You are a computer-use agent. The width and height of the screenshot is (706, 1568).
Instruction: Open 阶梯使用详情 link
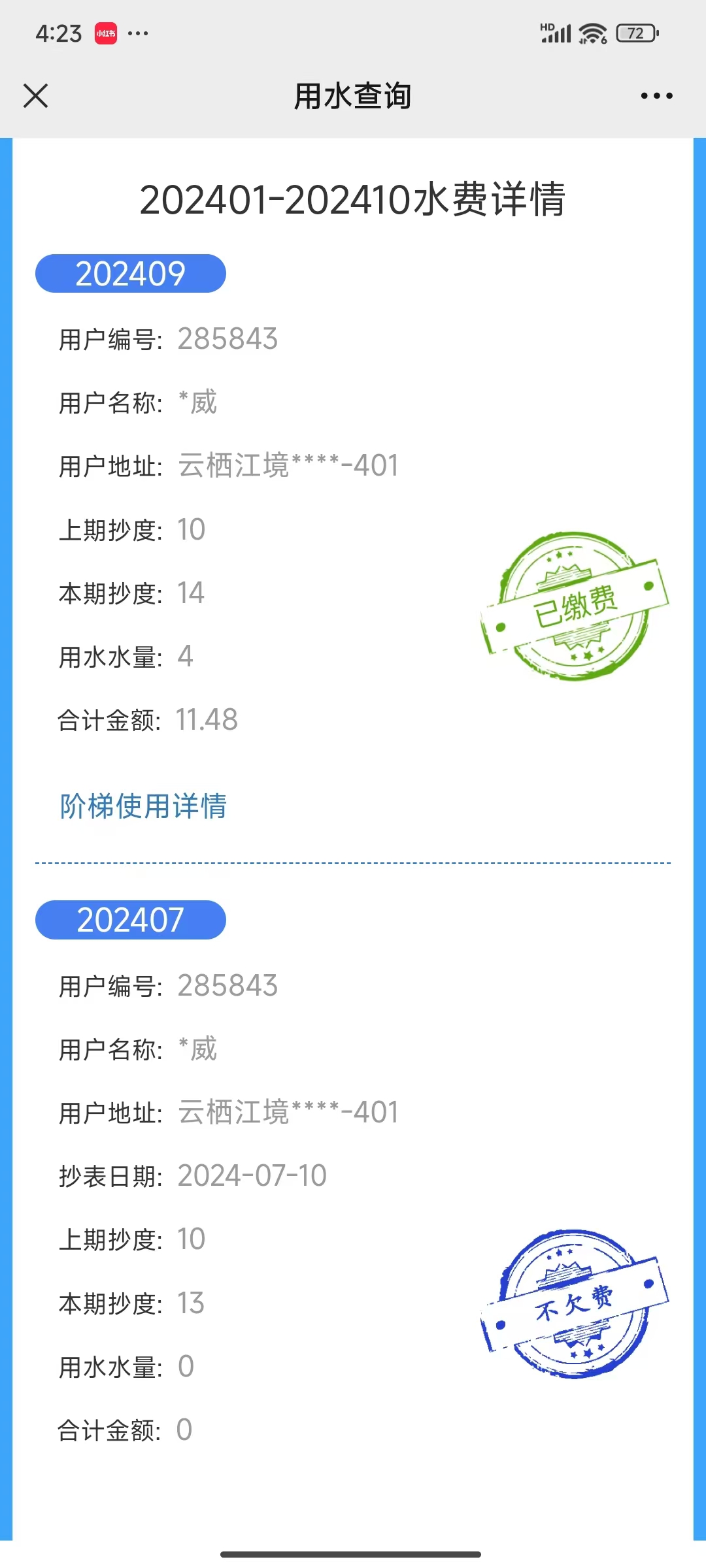tap(143, 806)
